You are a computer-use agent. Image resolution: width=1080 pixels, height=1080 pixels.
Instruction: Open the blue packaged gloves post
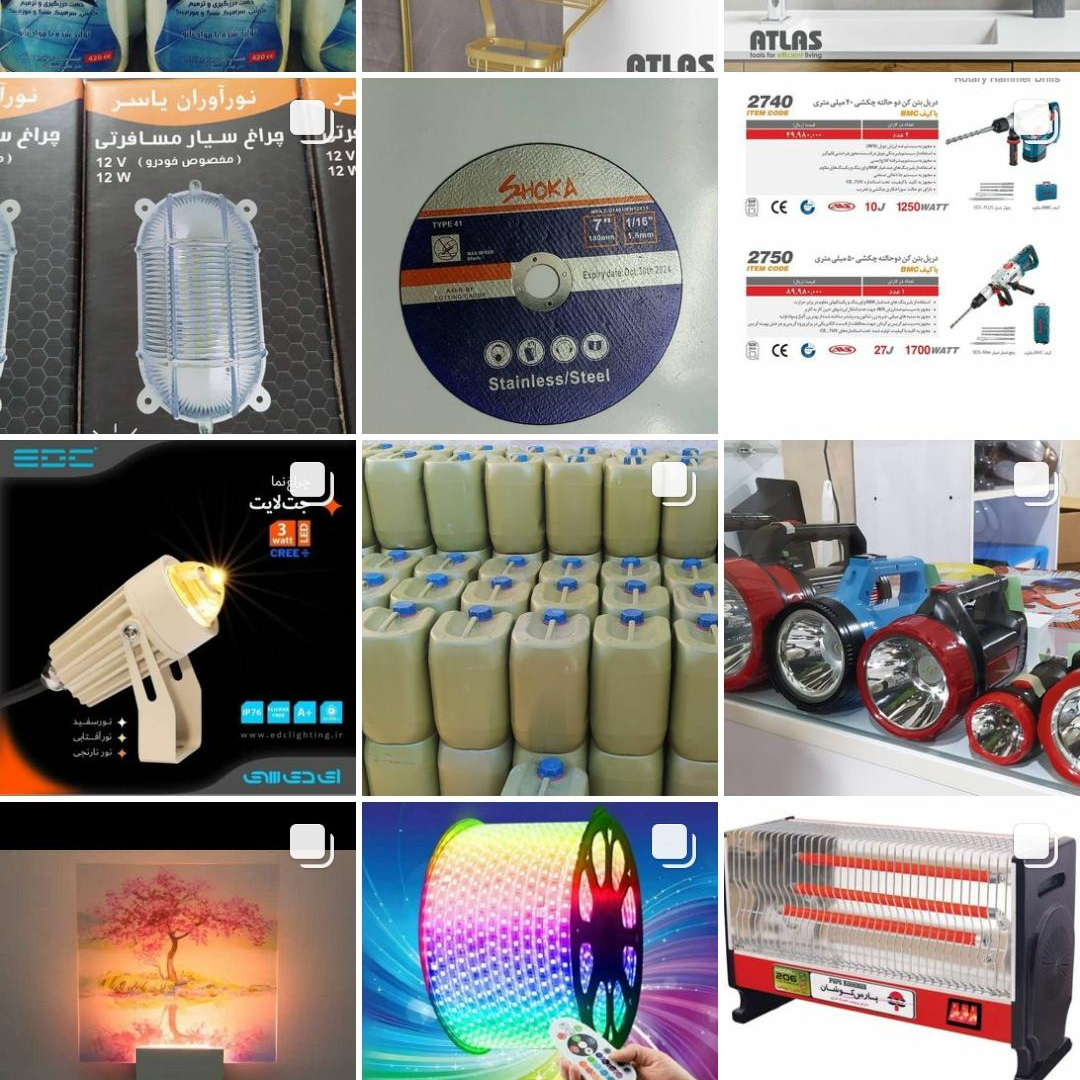click(177, 35)
